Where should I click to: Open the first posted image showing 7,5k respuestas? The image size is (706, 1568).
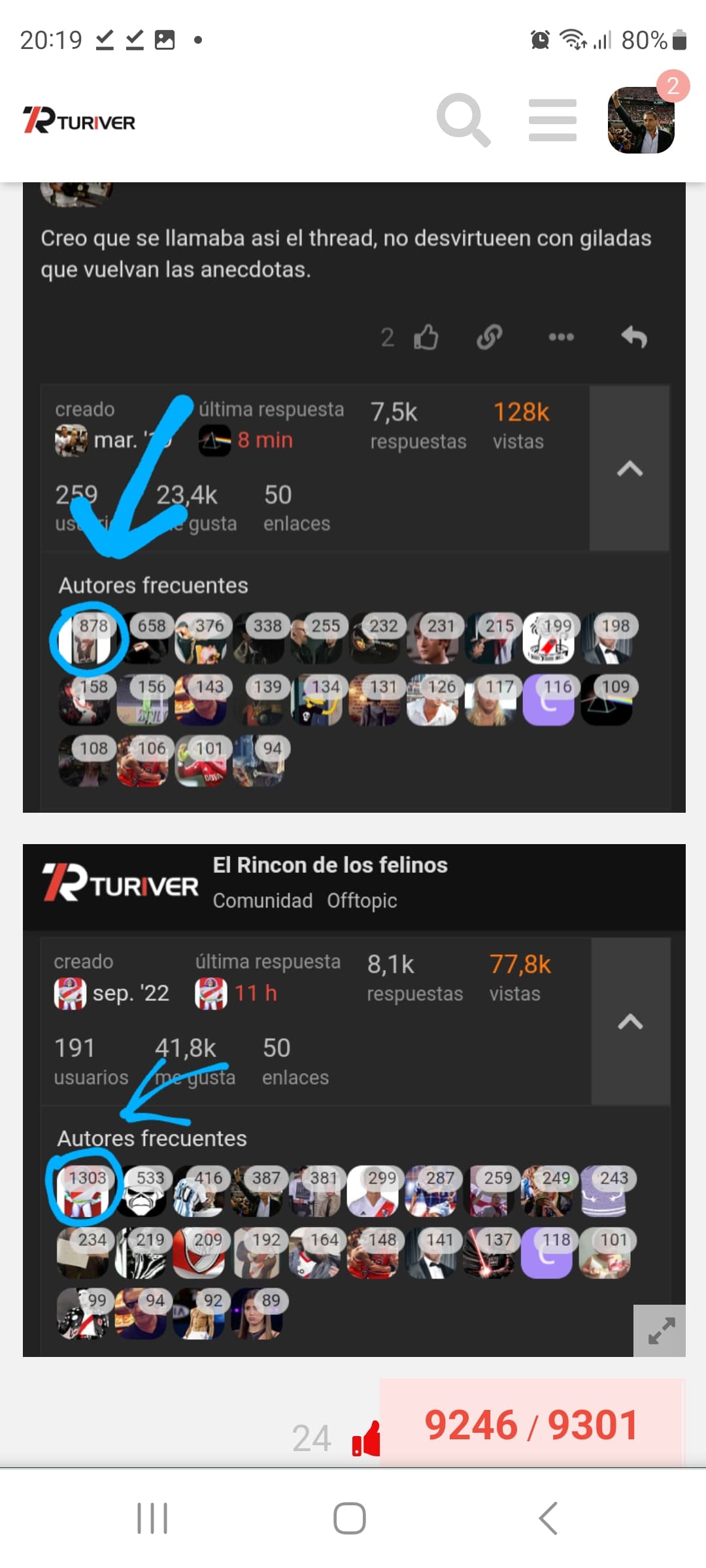pos(354,497)
